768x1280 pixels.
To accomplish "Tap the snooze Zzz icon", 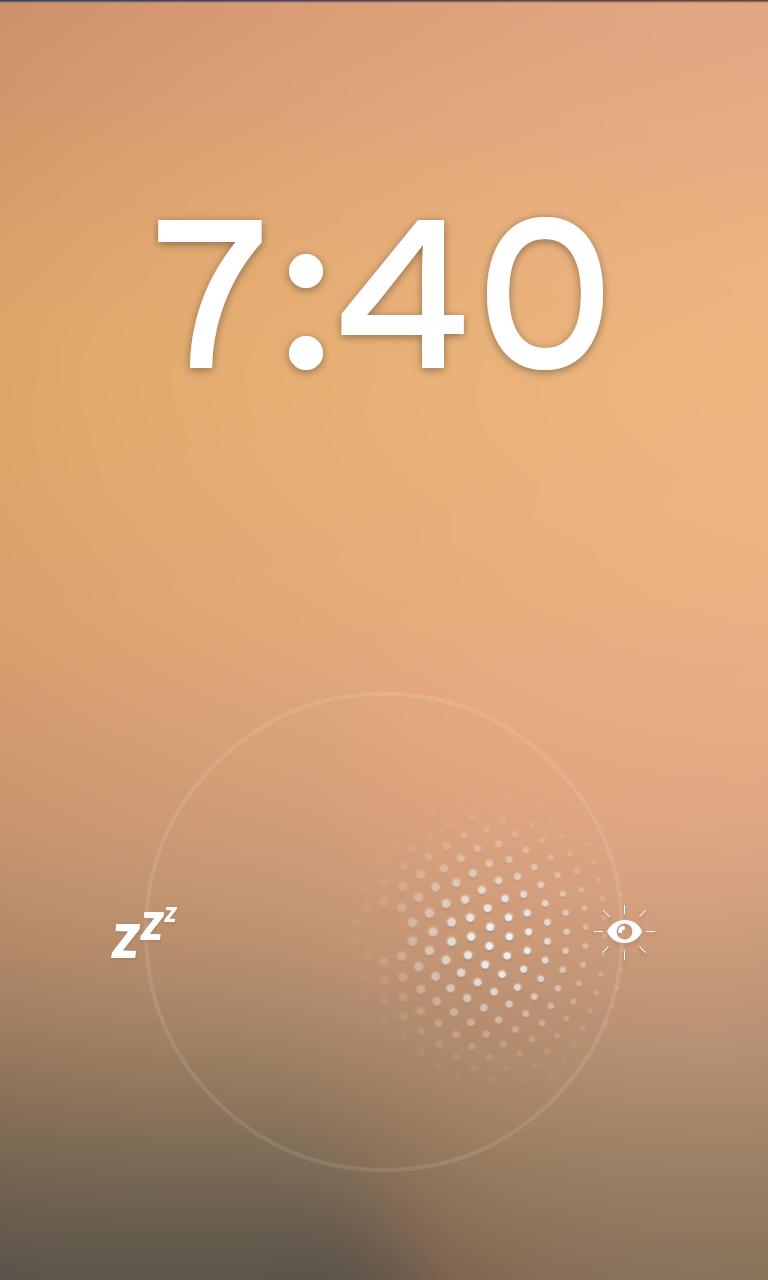I will [143, 933].
